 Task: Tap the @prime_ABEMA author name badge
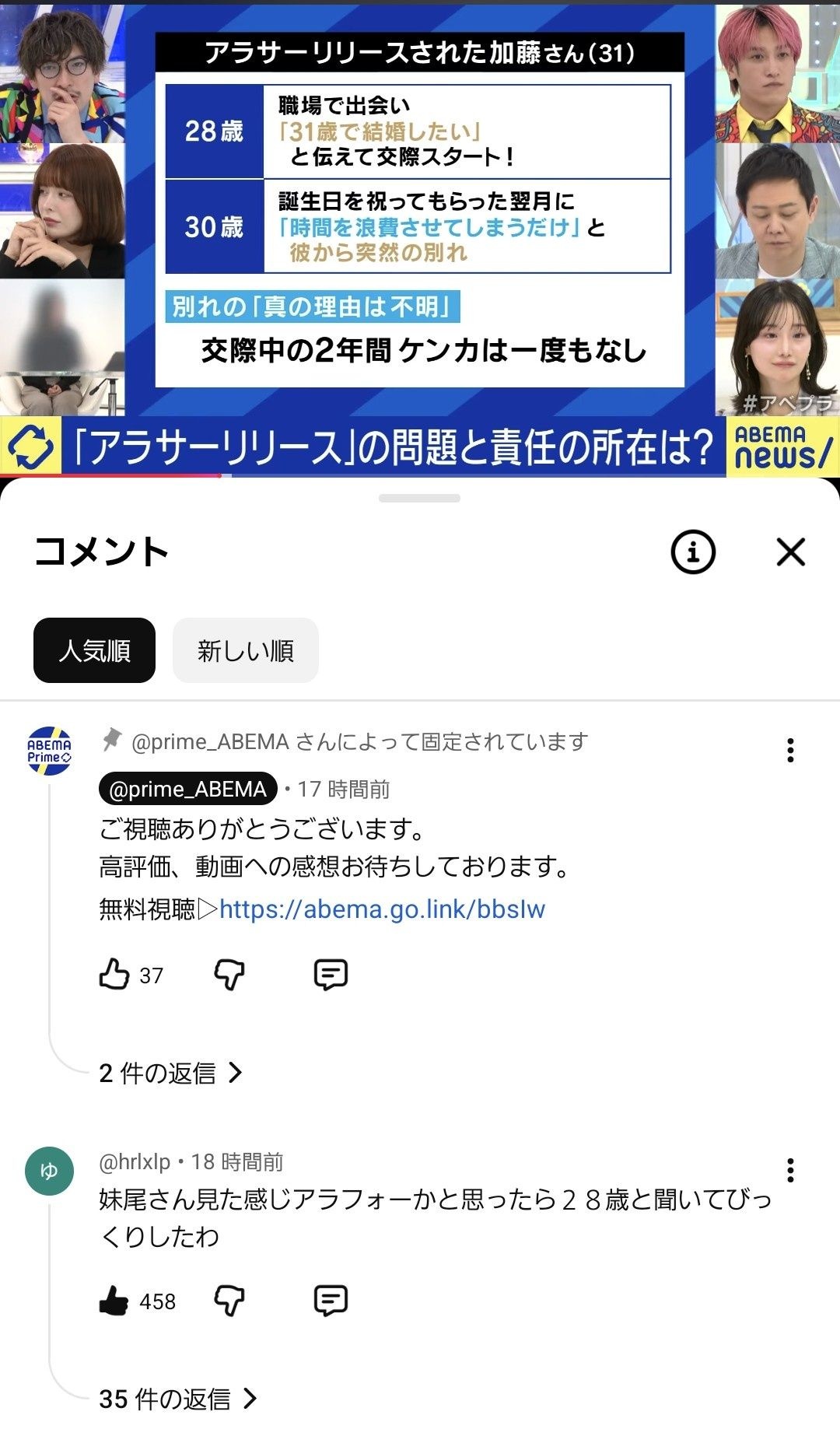tap(187, 789)
